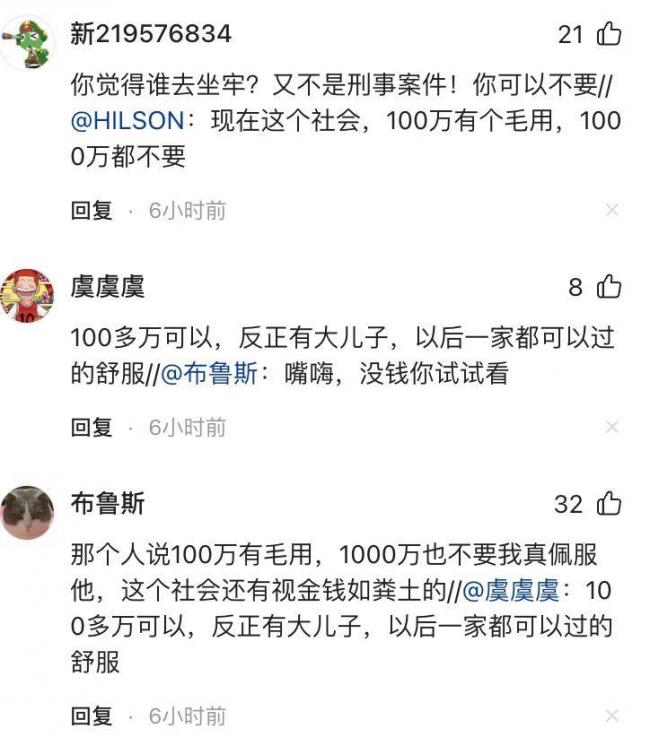Like 布鲁斯's comment
The height and width of the screenshot is (737, 650).
[609, 504]
